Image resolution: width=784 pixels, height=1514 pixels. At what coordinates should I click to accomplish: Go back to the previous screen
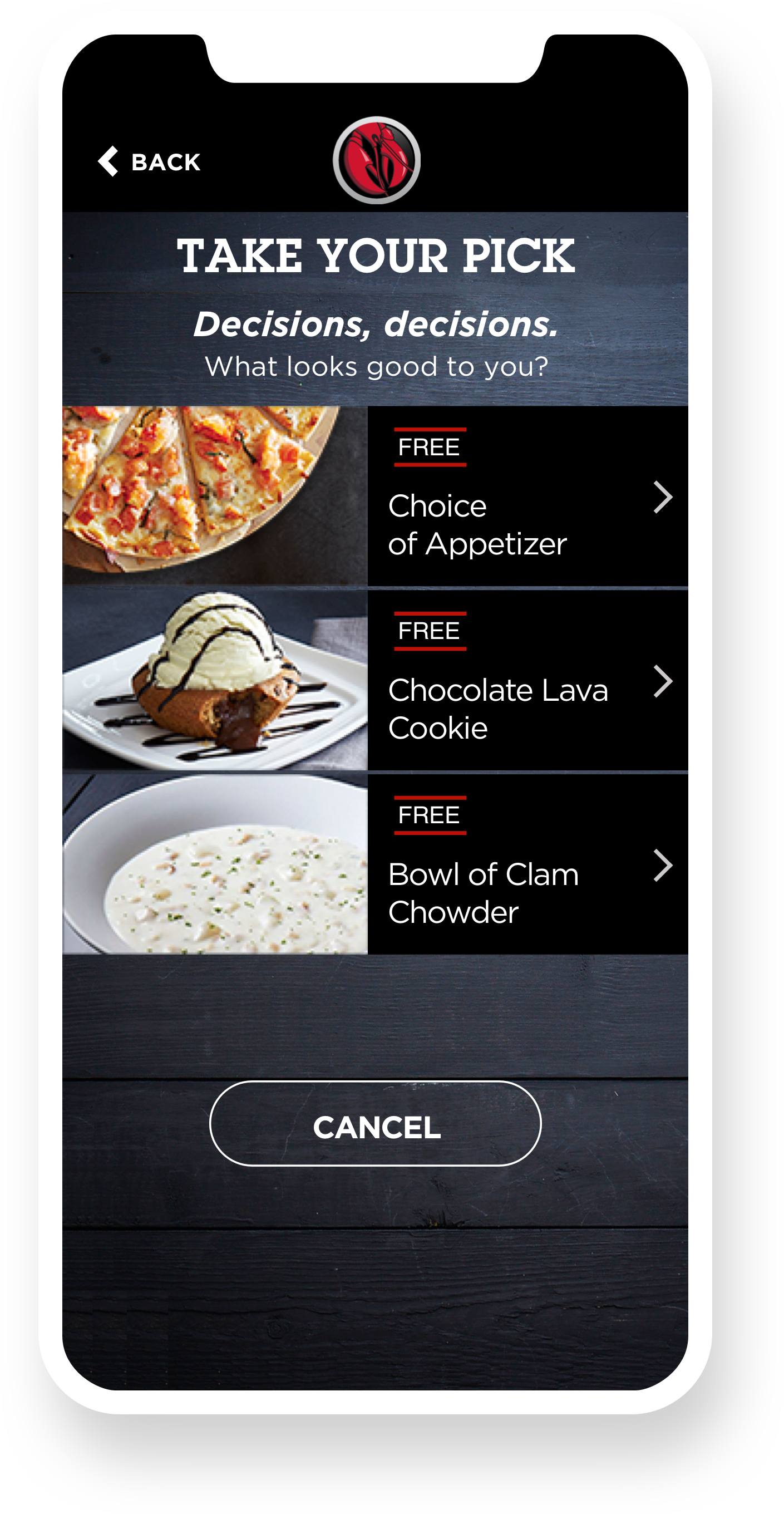click(149, 161)
